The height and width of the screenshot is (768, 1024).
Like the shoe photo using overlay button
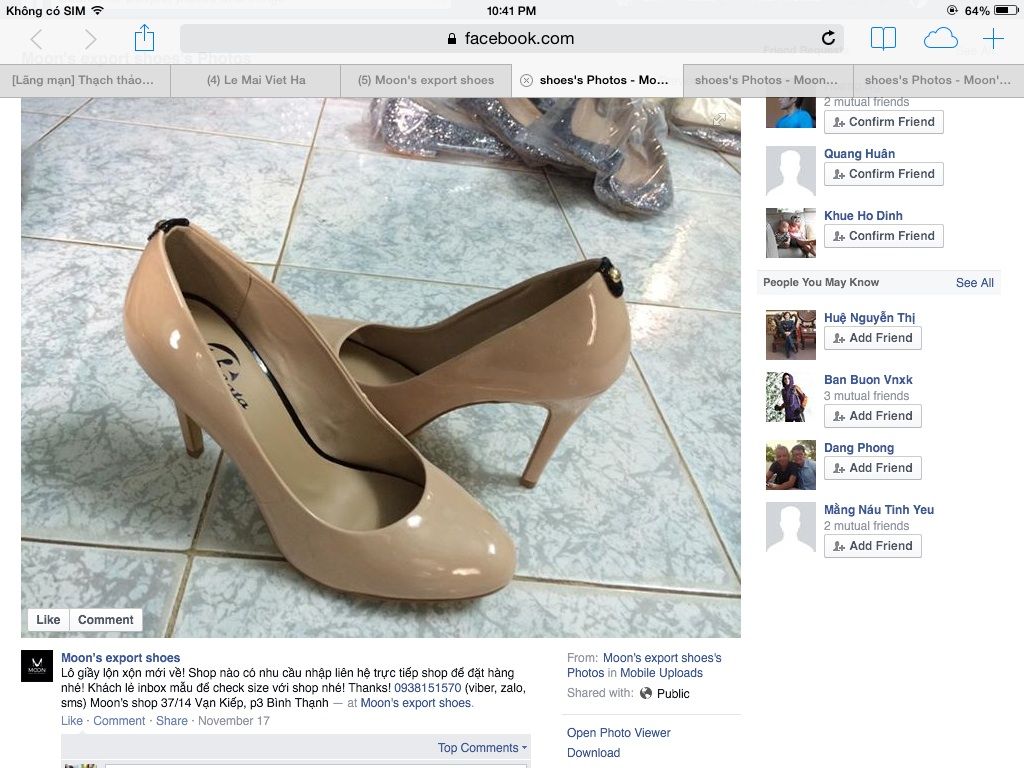click(48, 620)
